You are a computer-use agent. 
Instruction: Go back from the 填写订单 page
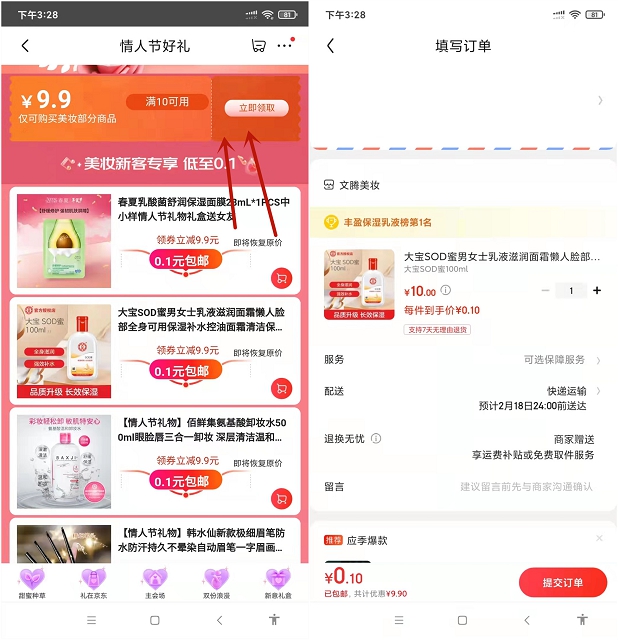(331, 46)
